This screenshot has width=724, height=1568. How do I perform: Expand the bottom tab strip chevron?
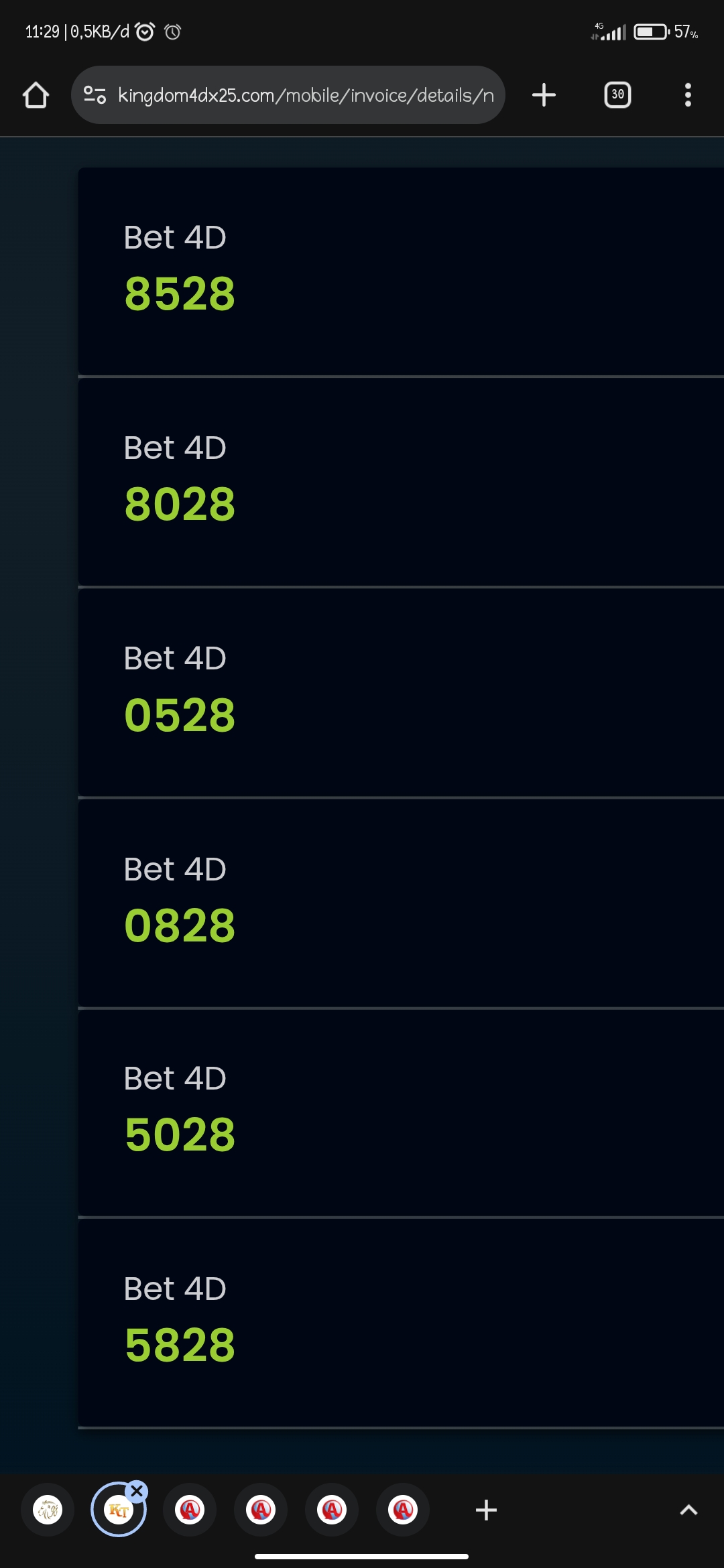(x=688, y=1510)
